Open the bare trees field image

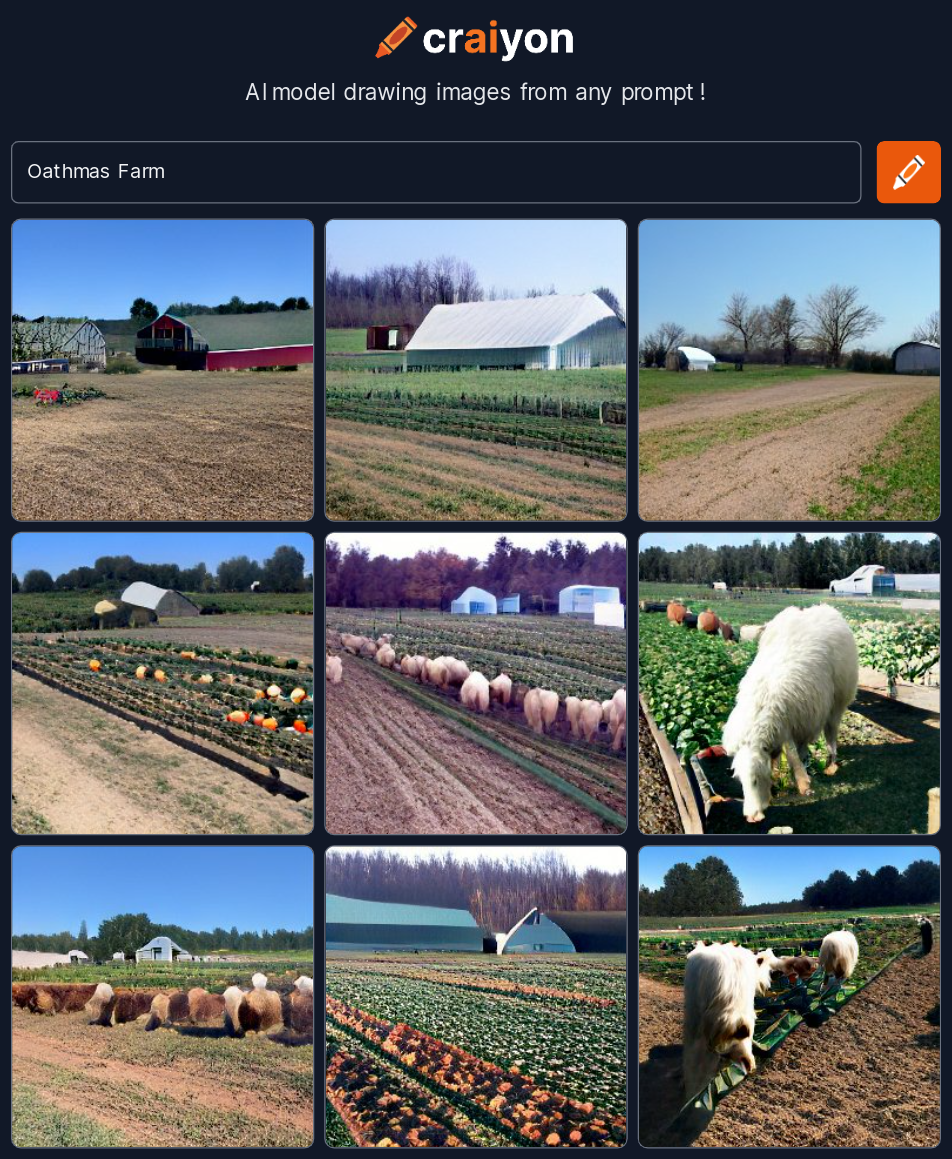click(789, 370)
